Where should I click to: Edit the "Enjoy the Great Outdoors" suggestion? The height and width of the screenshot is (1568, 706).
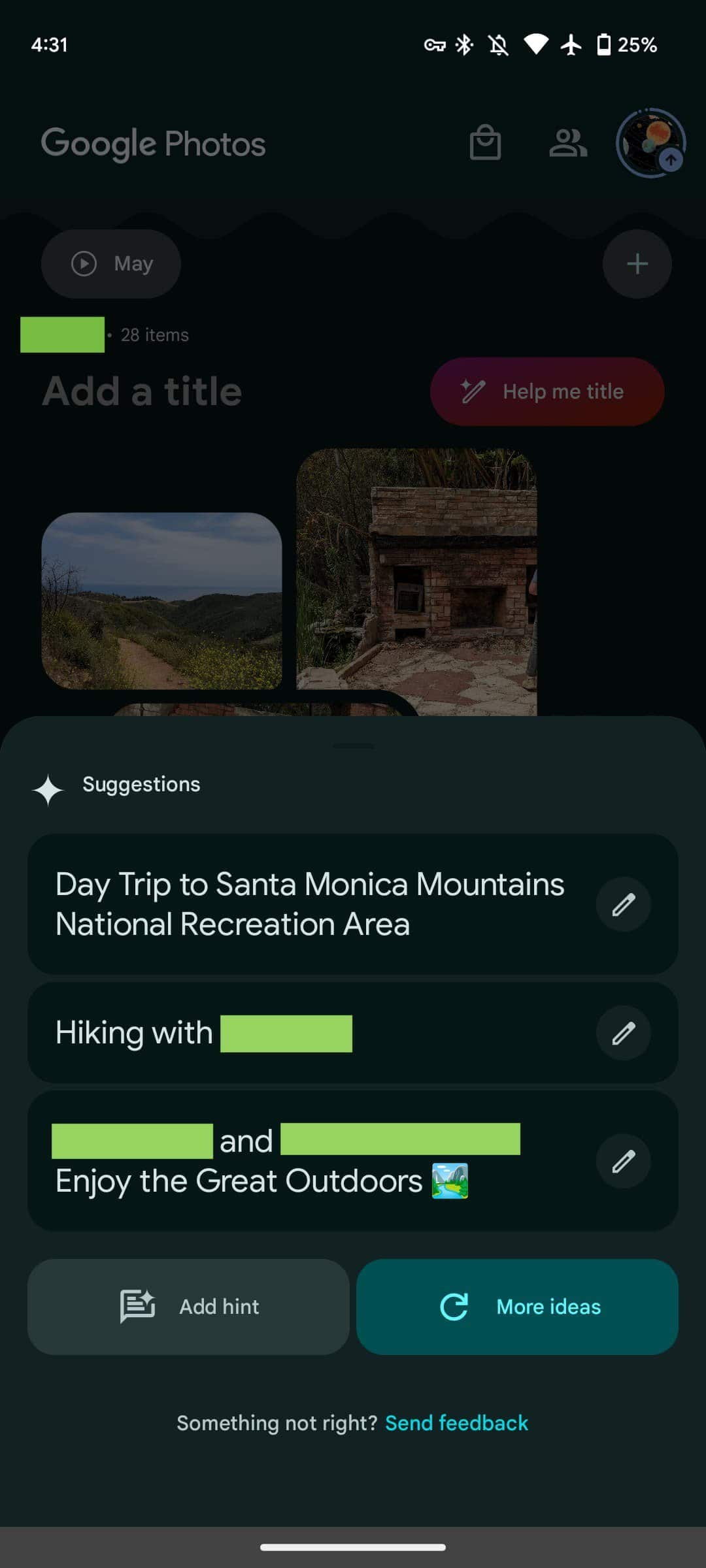[623, 1161]
